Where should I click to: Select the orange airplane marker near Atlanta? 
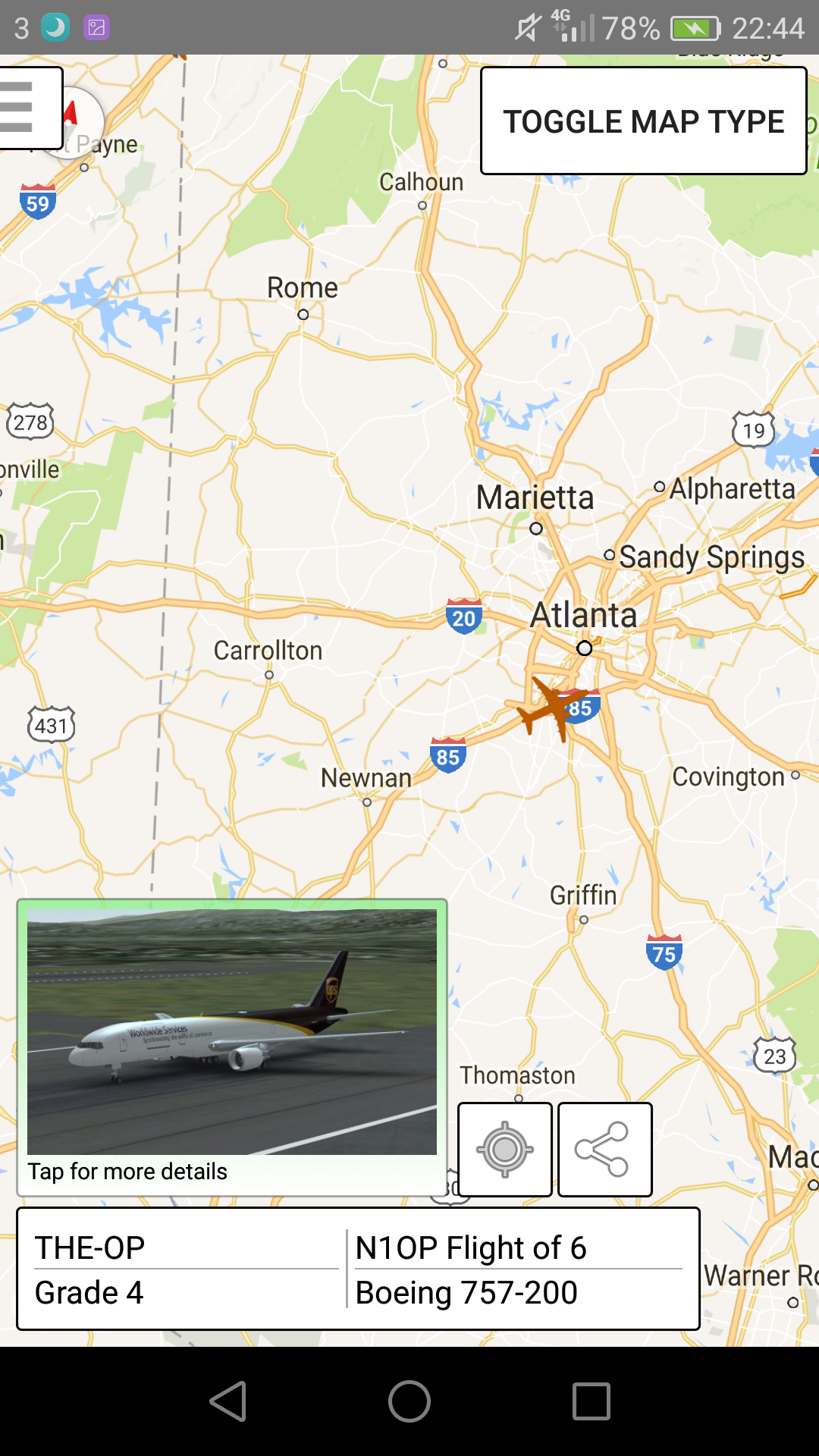[552, 708]
